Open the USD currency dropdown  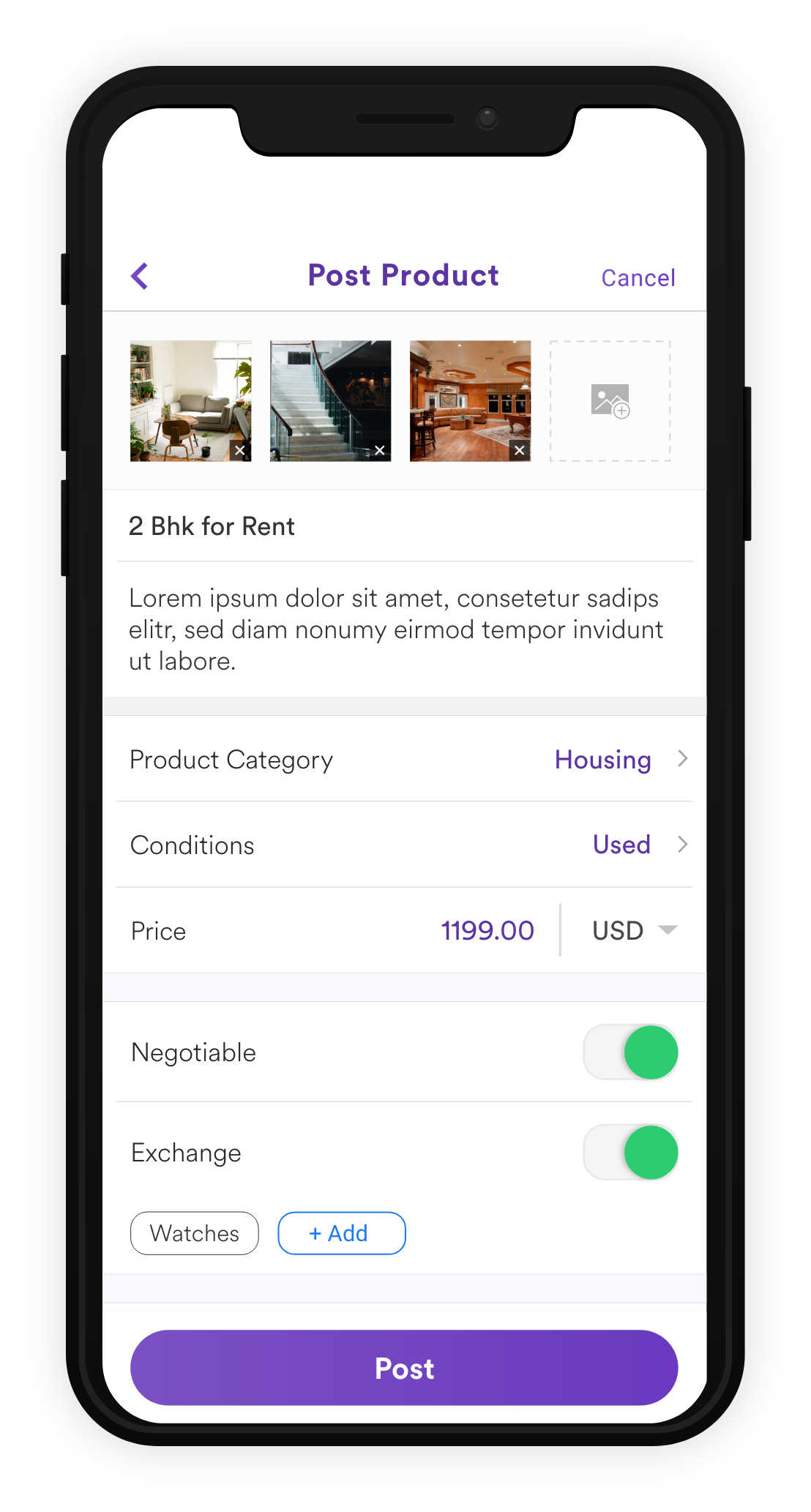coord(632,930)
